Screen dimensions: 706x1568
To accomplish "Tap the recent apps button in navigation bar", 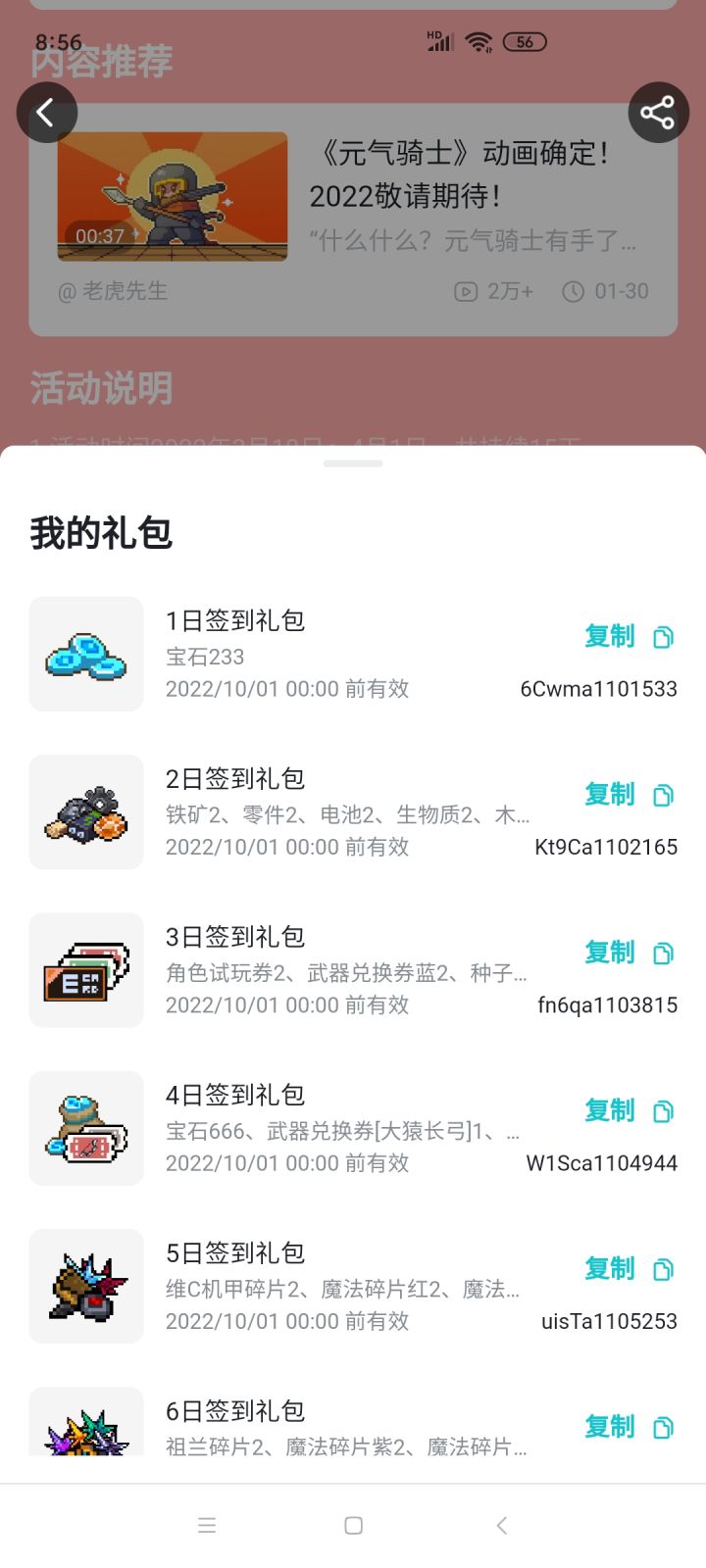I will tap(207, 1525).
